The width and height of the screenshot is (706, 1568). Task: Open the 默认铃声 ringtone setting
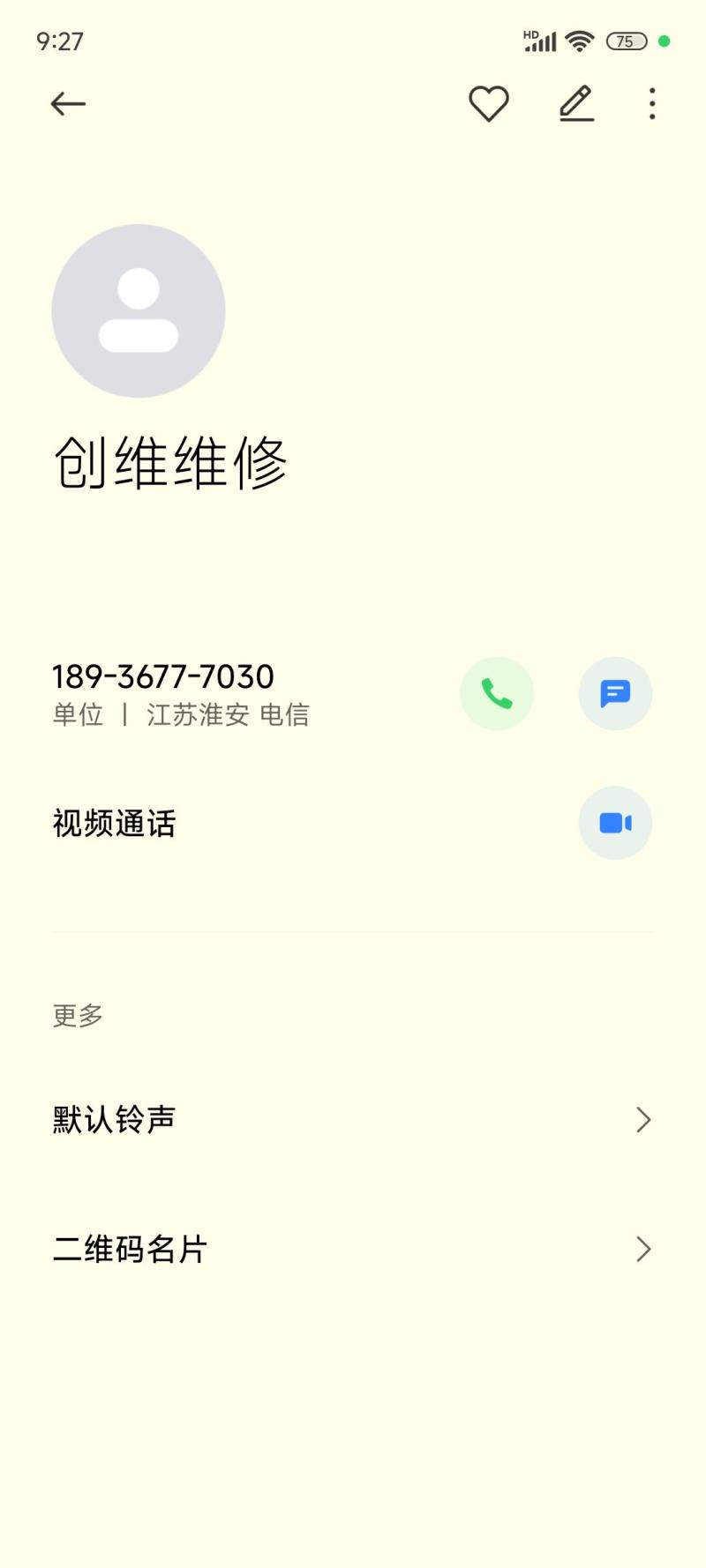point(353,1120)
